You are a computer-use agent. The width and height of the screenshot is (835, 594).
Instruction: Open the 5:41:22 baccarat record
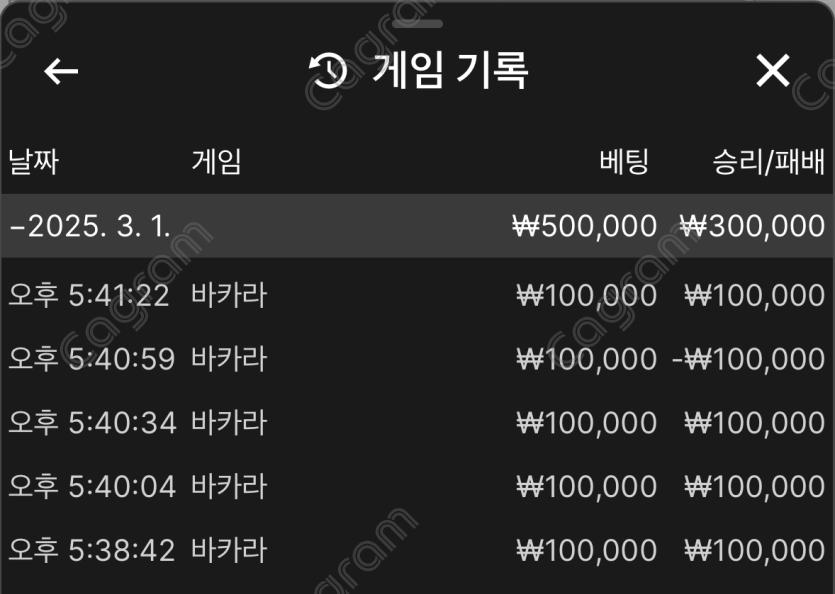tap(417, 295)
